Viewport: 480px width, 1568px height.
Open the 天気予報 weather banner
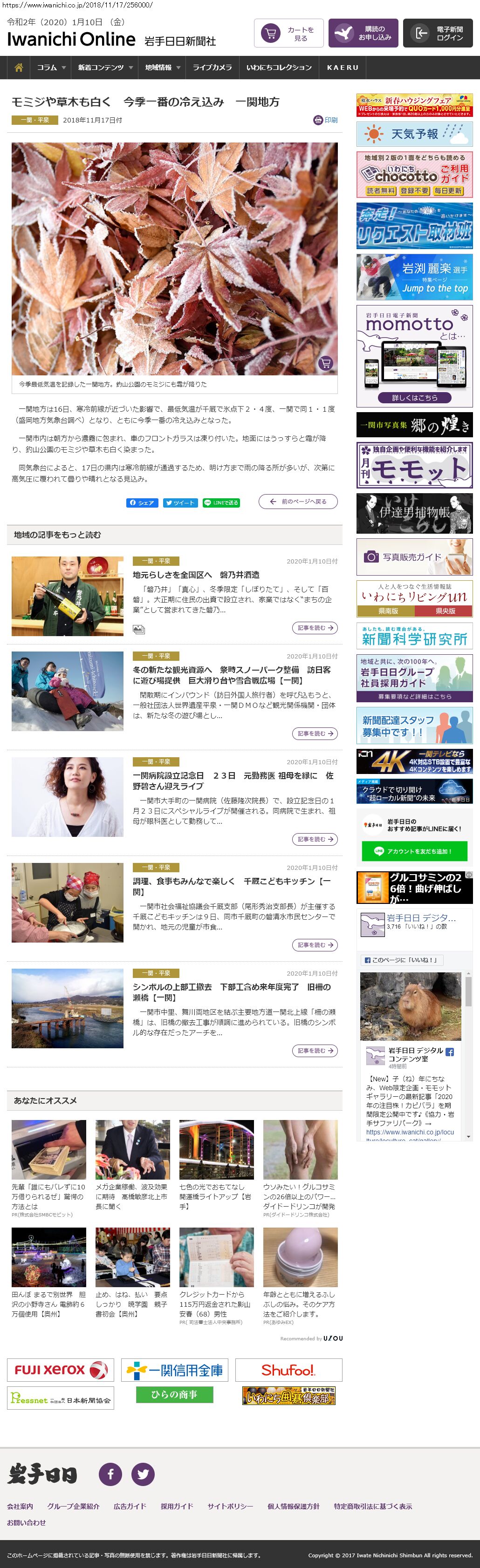coord(414,134)
